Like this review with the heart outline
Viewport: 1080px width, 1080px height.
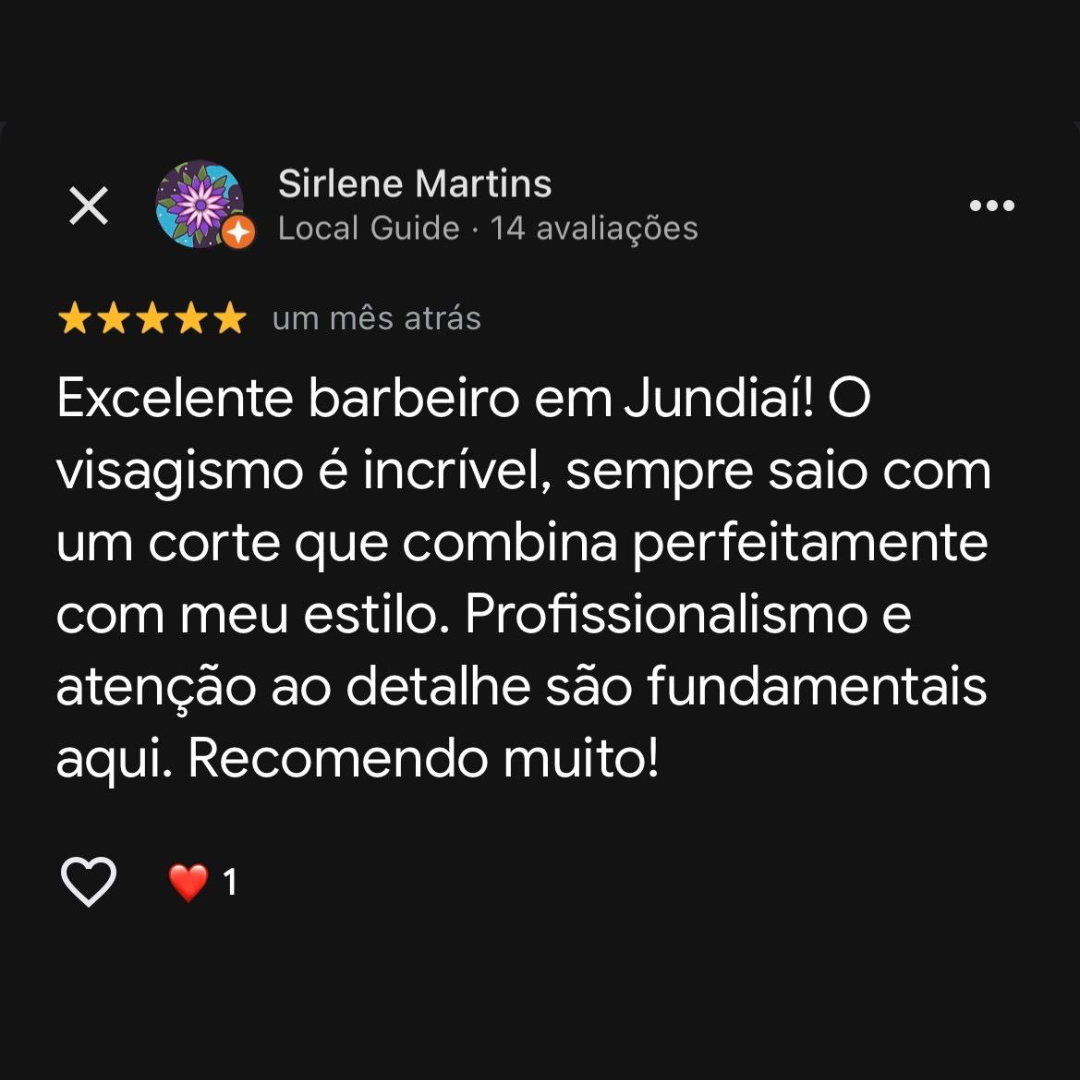tap(89, 882)
